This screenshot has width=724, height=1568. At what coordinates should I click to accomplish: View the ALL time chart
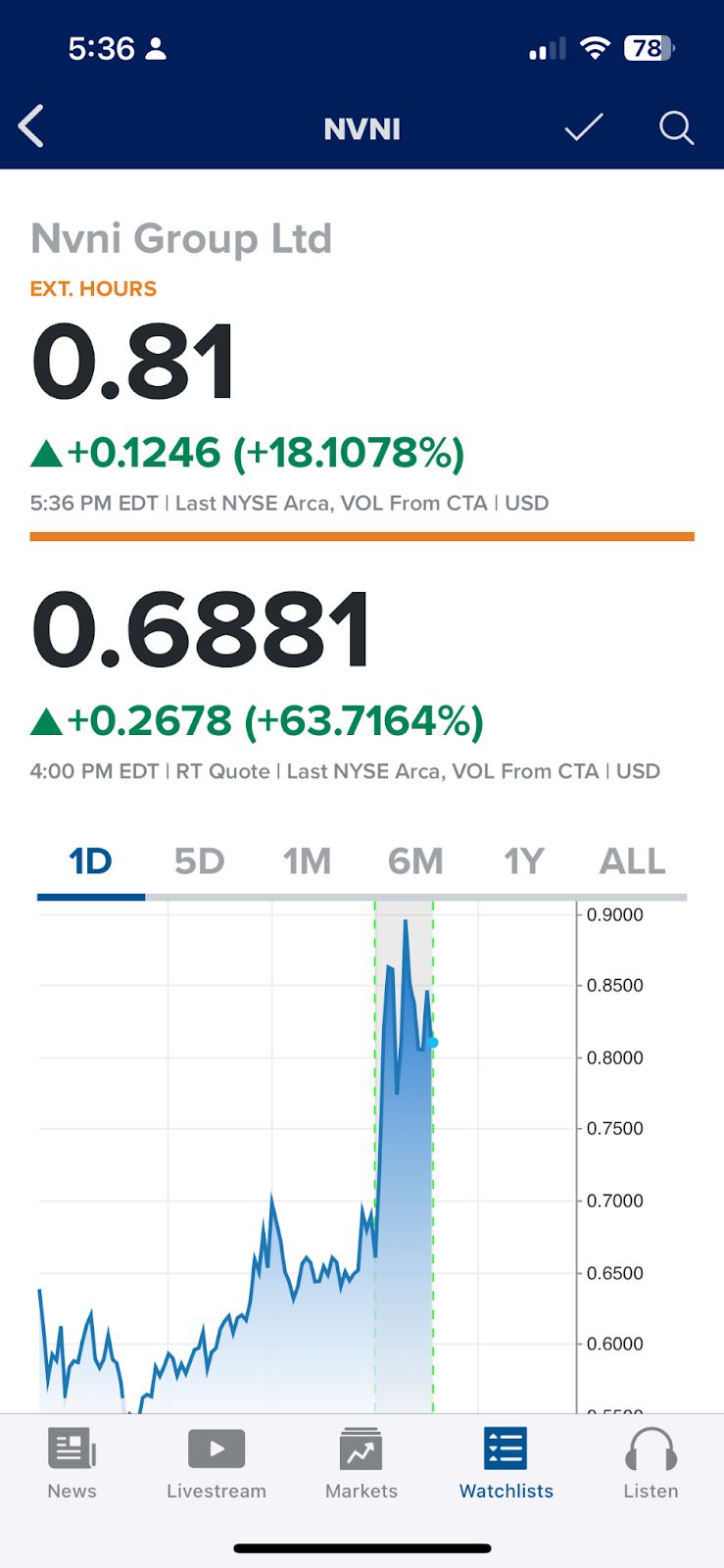point(632,862)
